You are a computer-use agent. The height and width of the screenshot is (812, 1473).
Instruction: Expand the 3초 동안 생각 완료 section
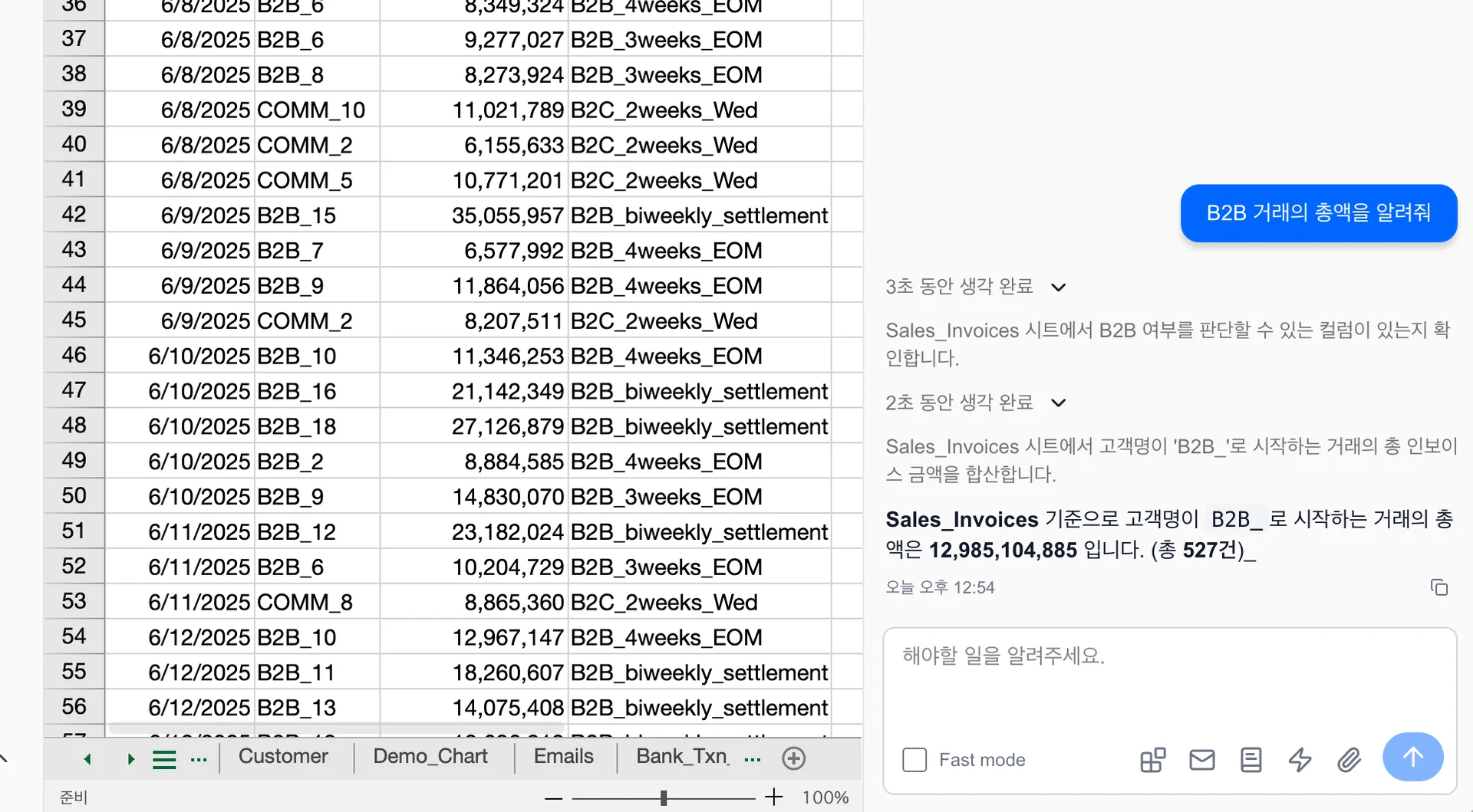(x=1059, y=288)
